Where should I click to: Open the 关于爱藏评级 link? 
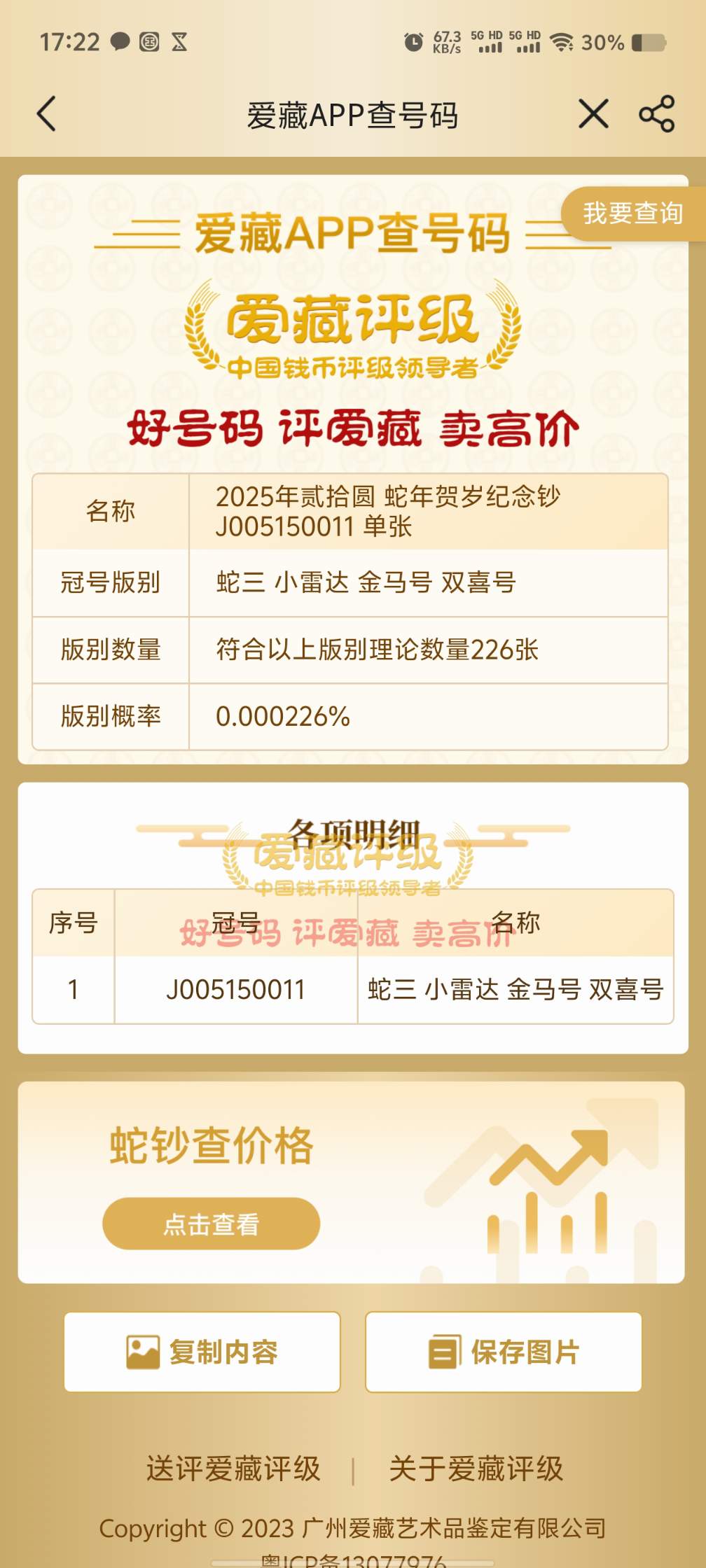(476, 1469)
